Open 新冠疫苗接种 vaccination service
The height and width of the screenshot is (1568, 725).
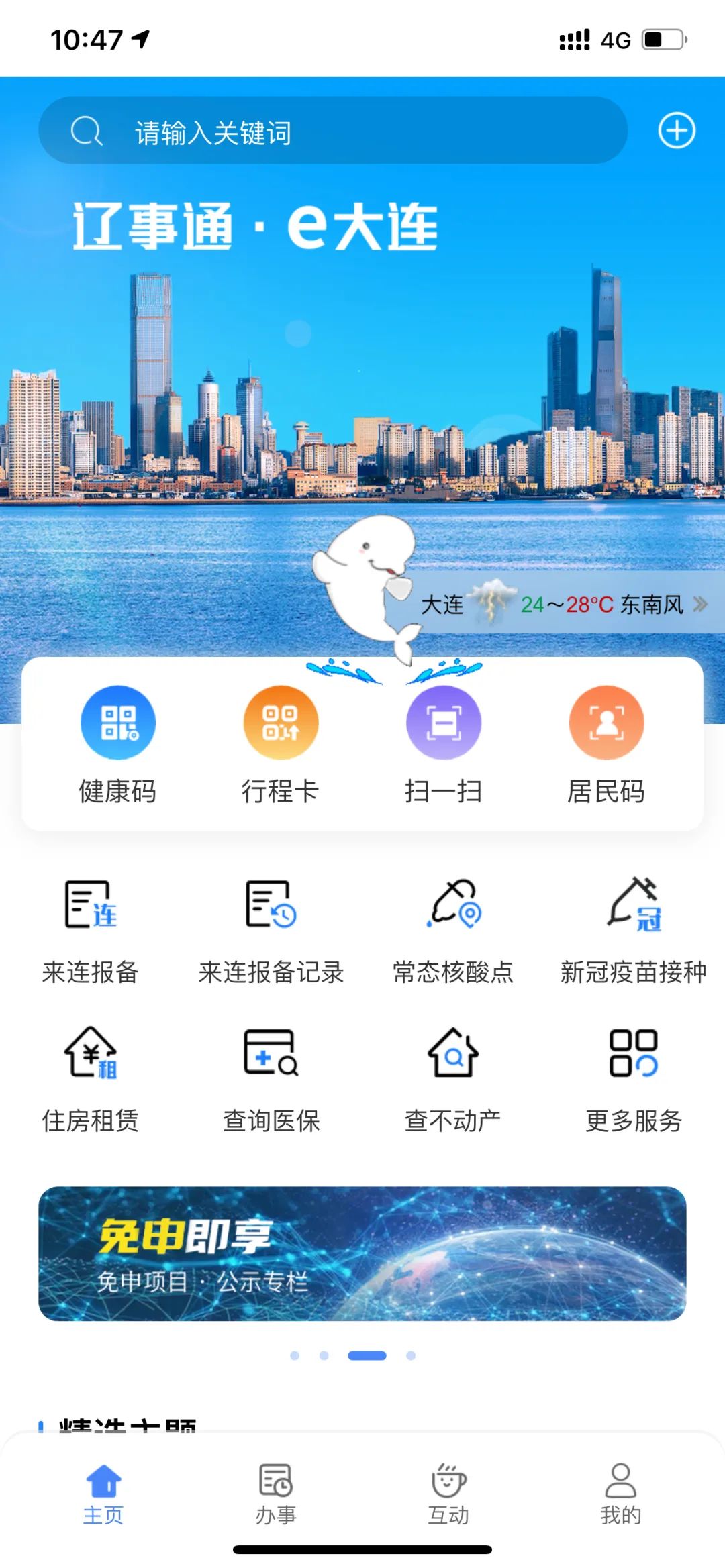(634, 929)
